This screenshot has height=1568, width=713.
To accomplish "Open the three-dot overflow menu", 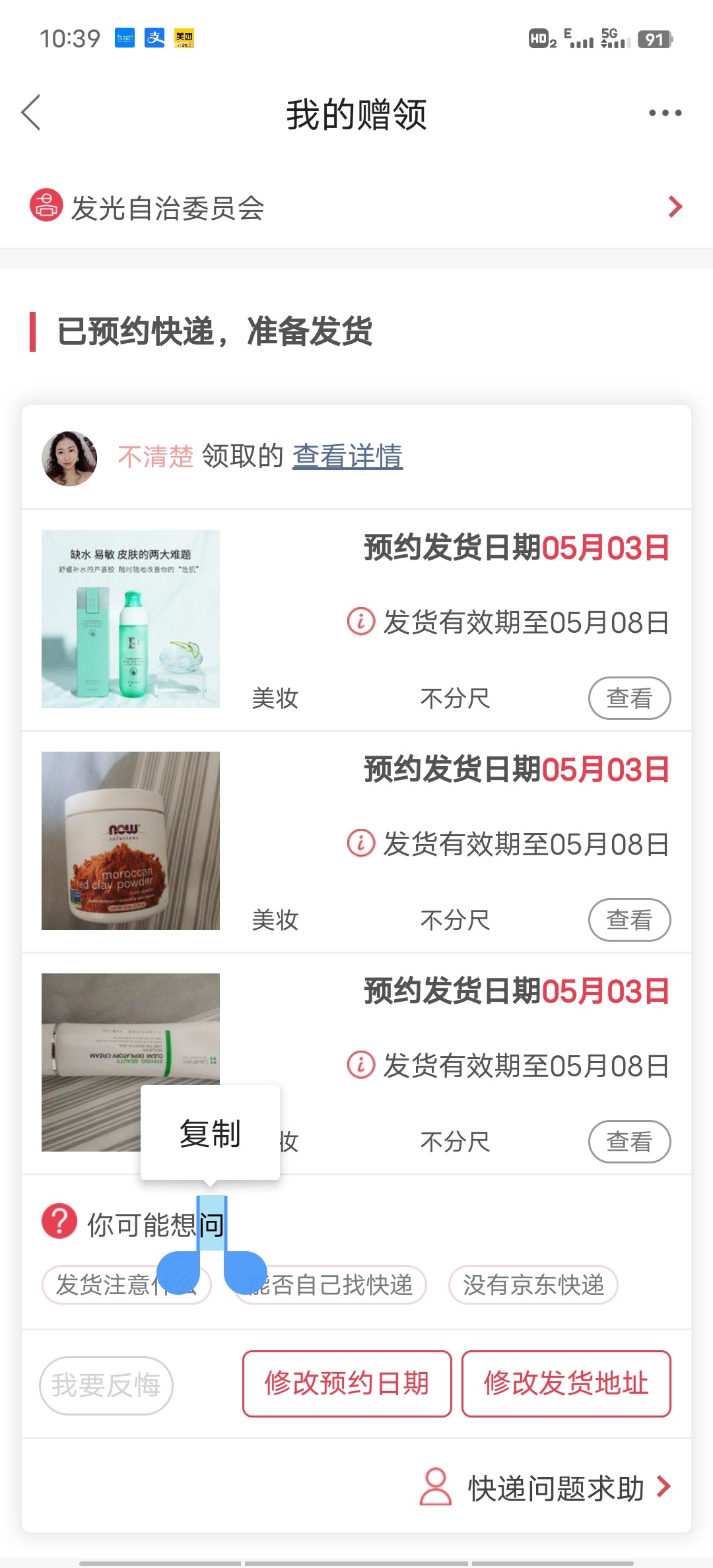I will click(x=664, y=113).
